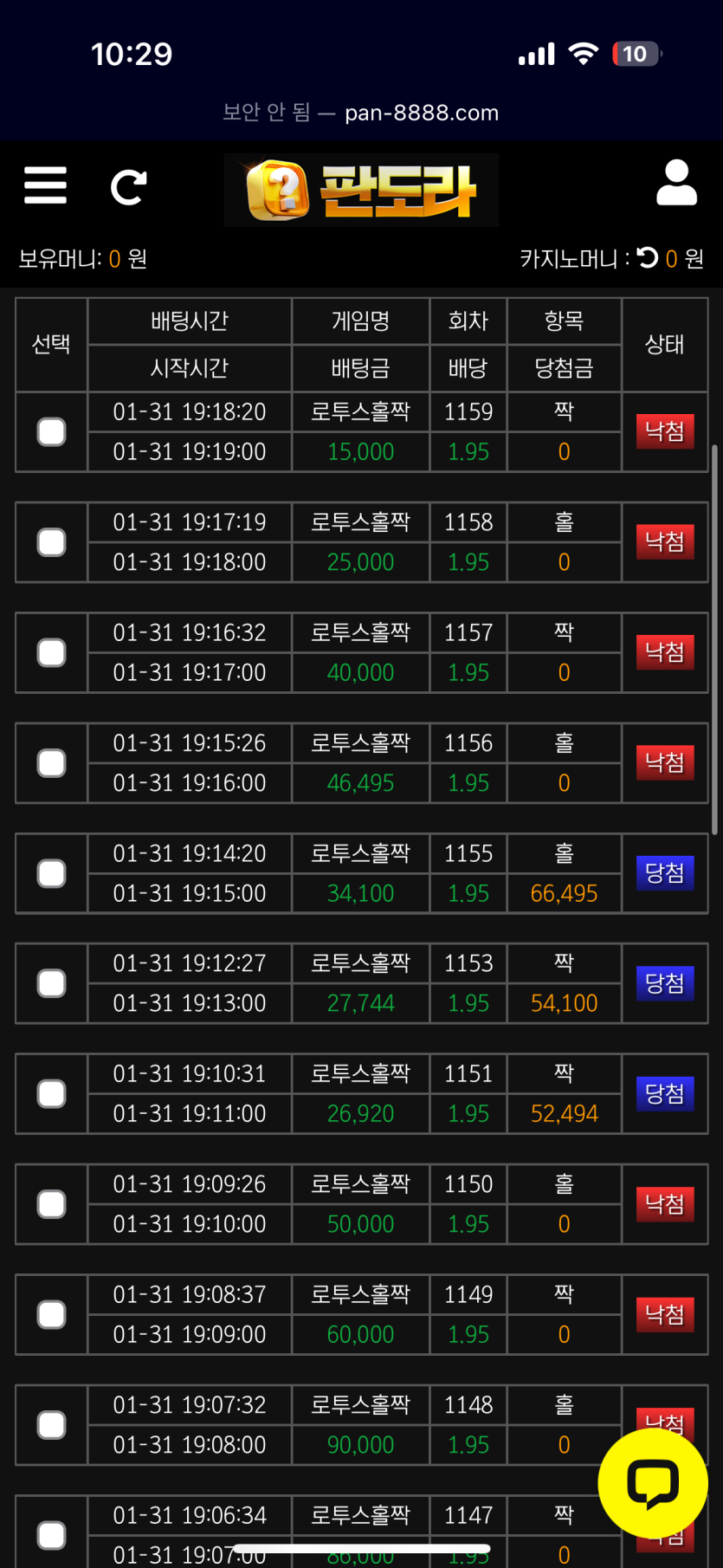The height and width of the screenshot is (1568, 723).
Task: Refresh the 카지노머니 balance
Action: (648, 258)
